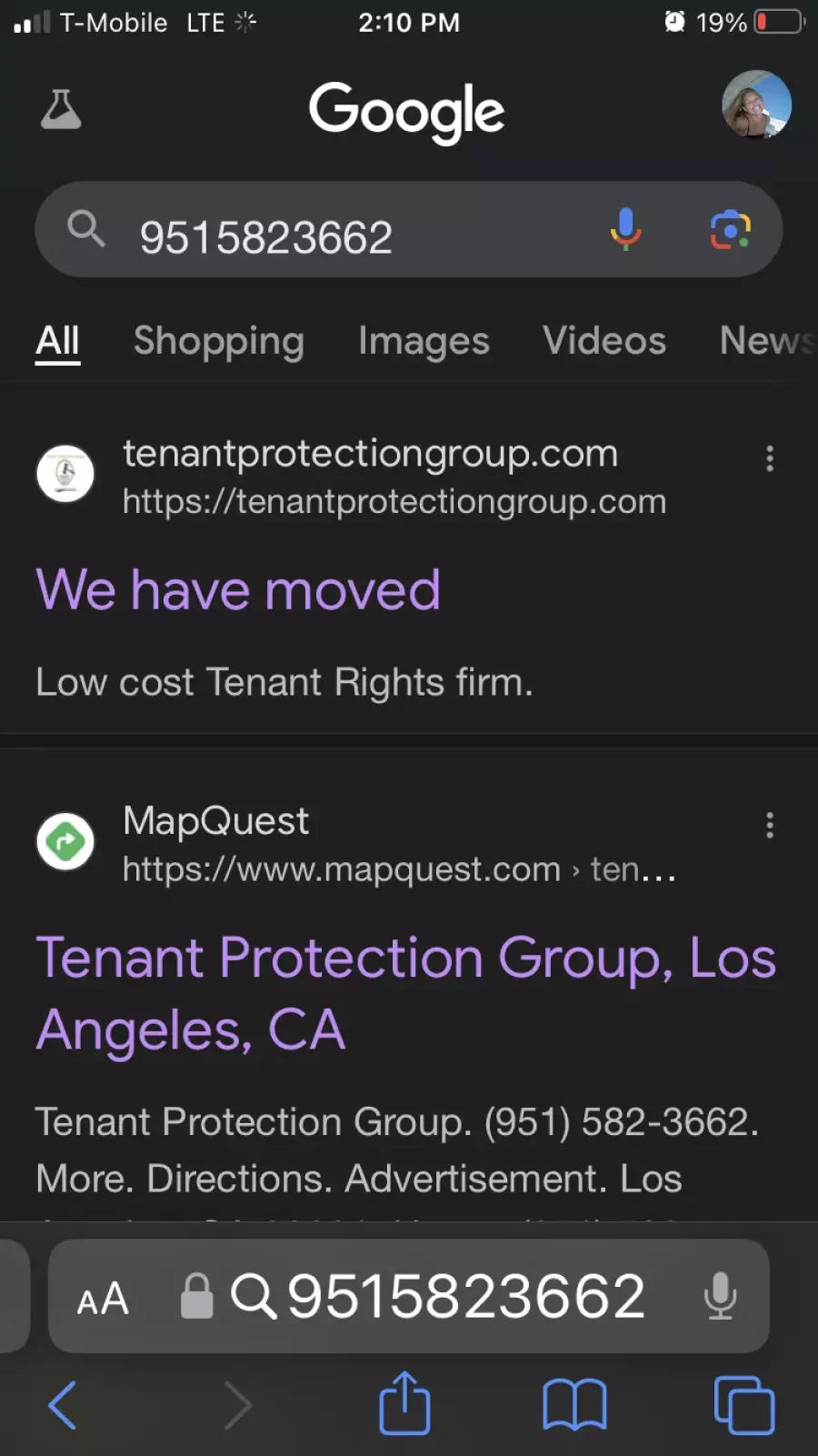Open Google Lens camera search
This screenshot has width=818, height=1456.
click(x=730, y=229)
